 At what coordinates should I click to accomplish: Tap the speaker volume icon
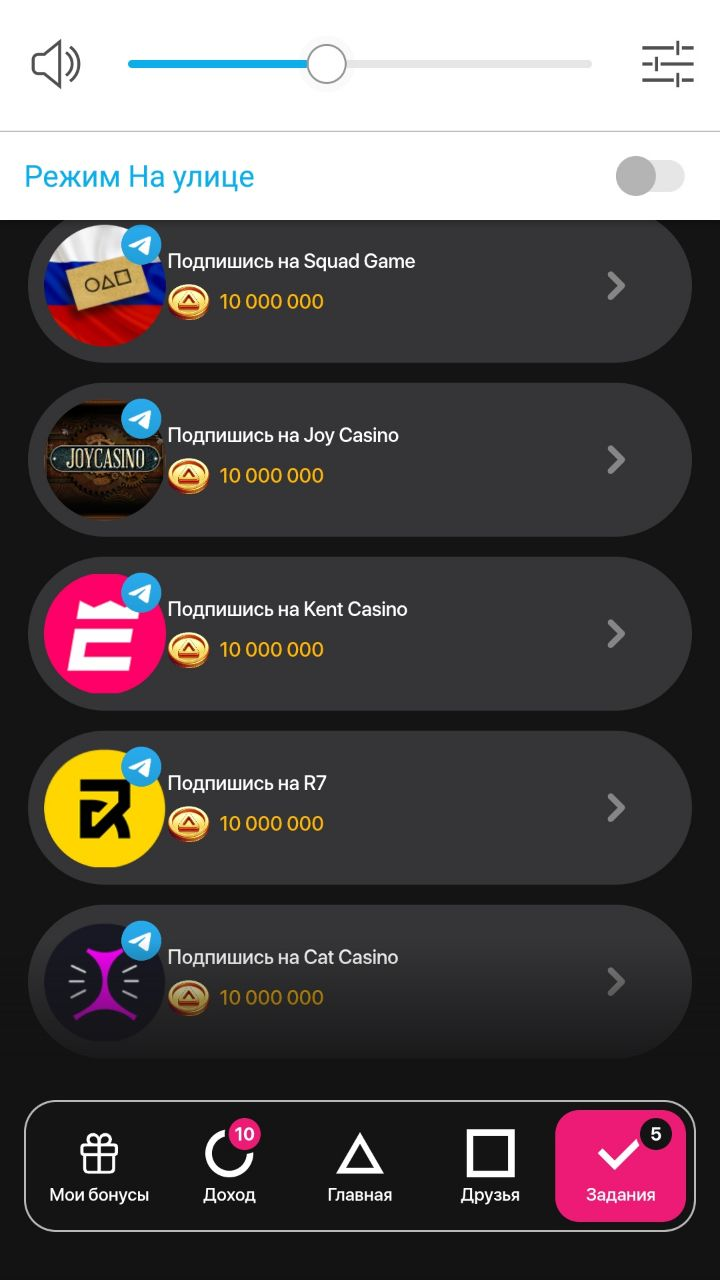tap(56, 65)
